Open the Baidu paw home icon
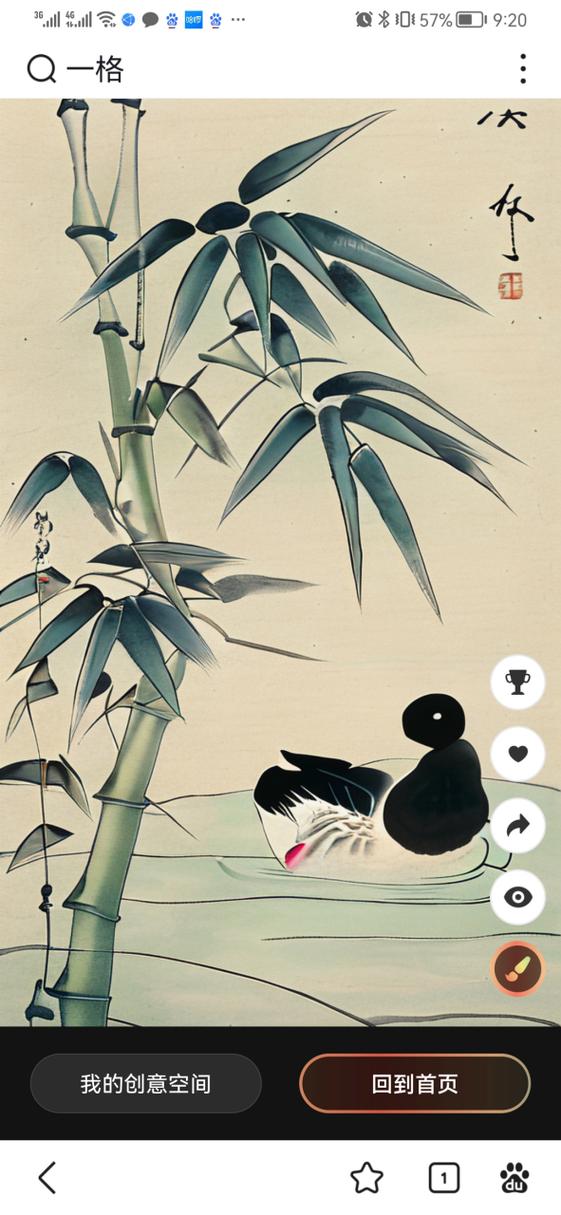 tap(514, 1178)
